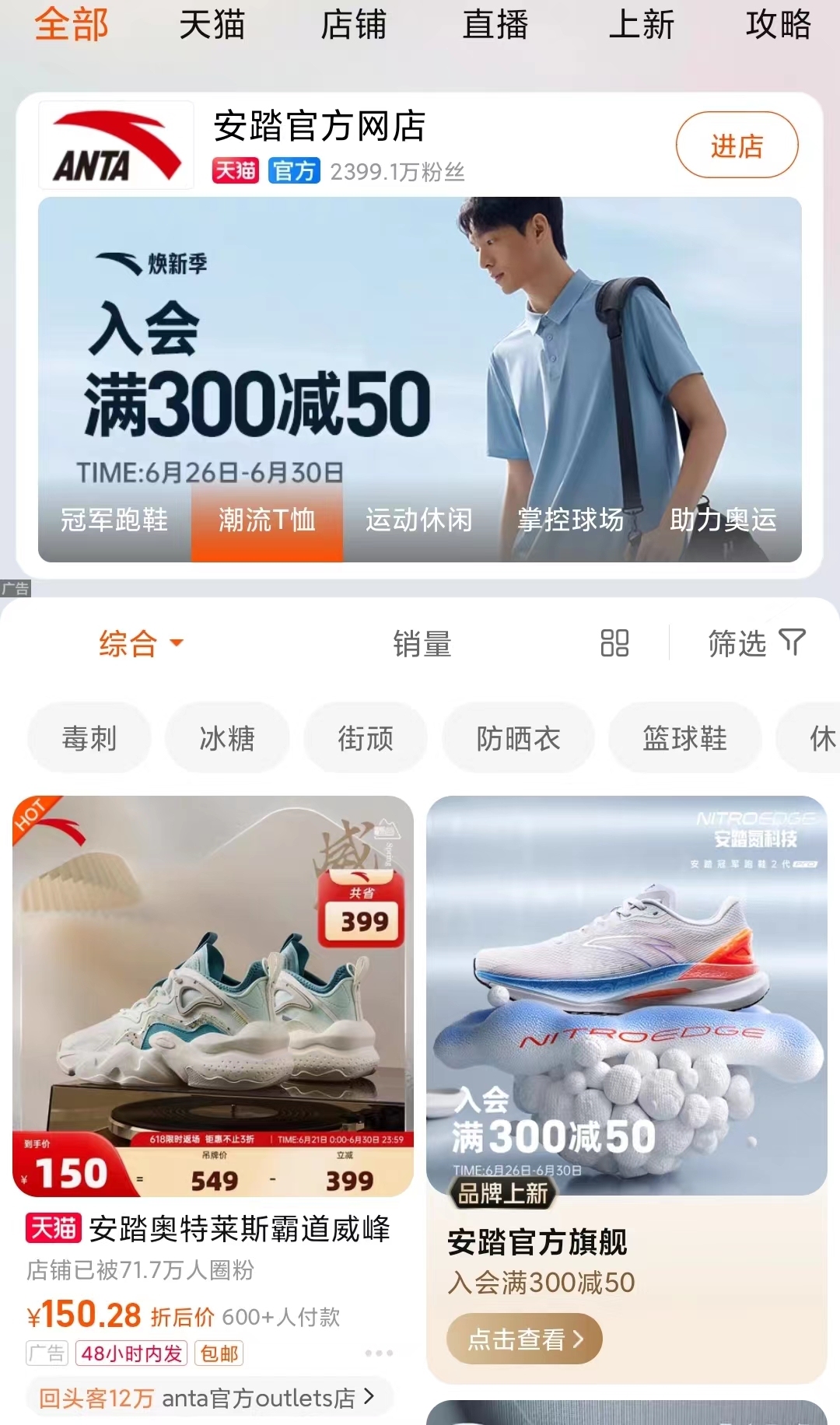Toggle the grid layout view icon
The image size is (840, 1425).
tap(614, 643)
